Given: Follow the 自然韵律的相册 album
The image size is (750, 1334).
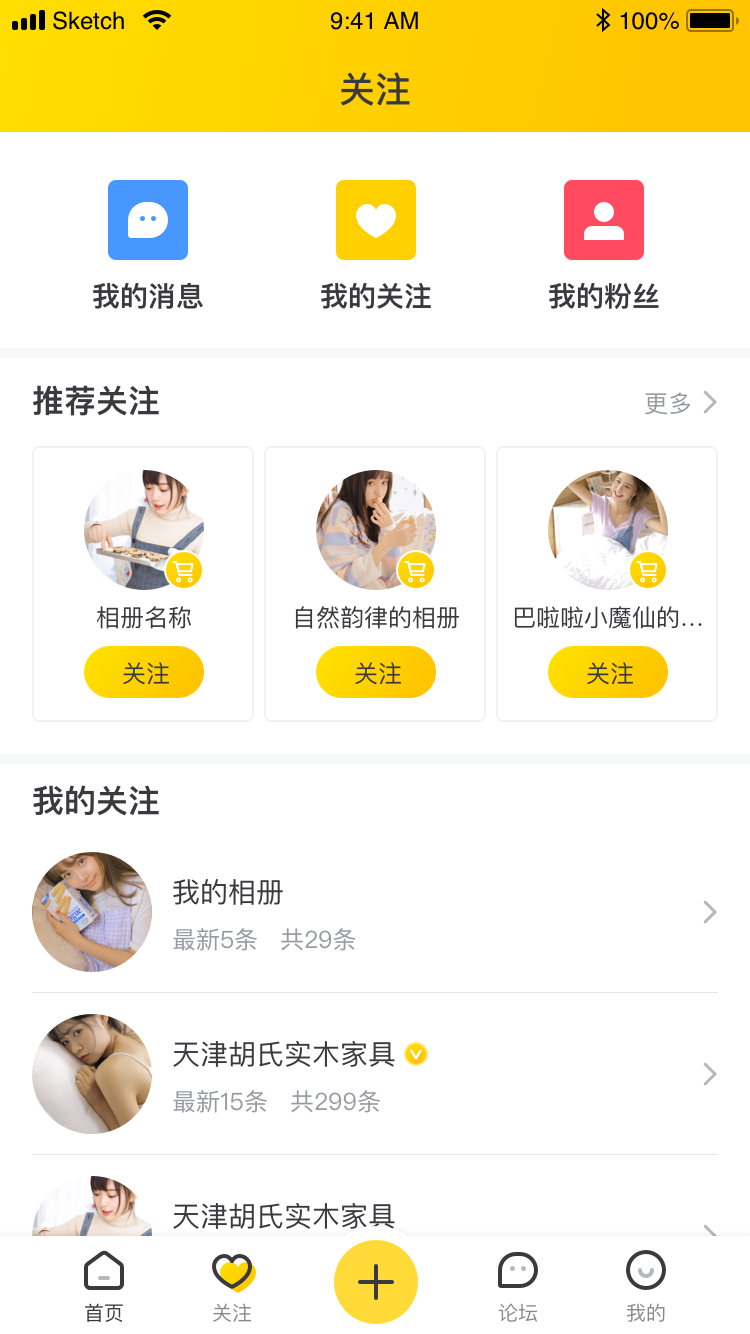Looking at the screenshot, I should point(375,672).
